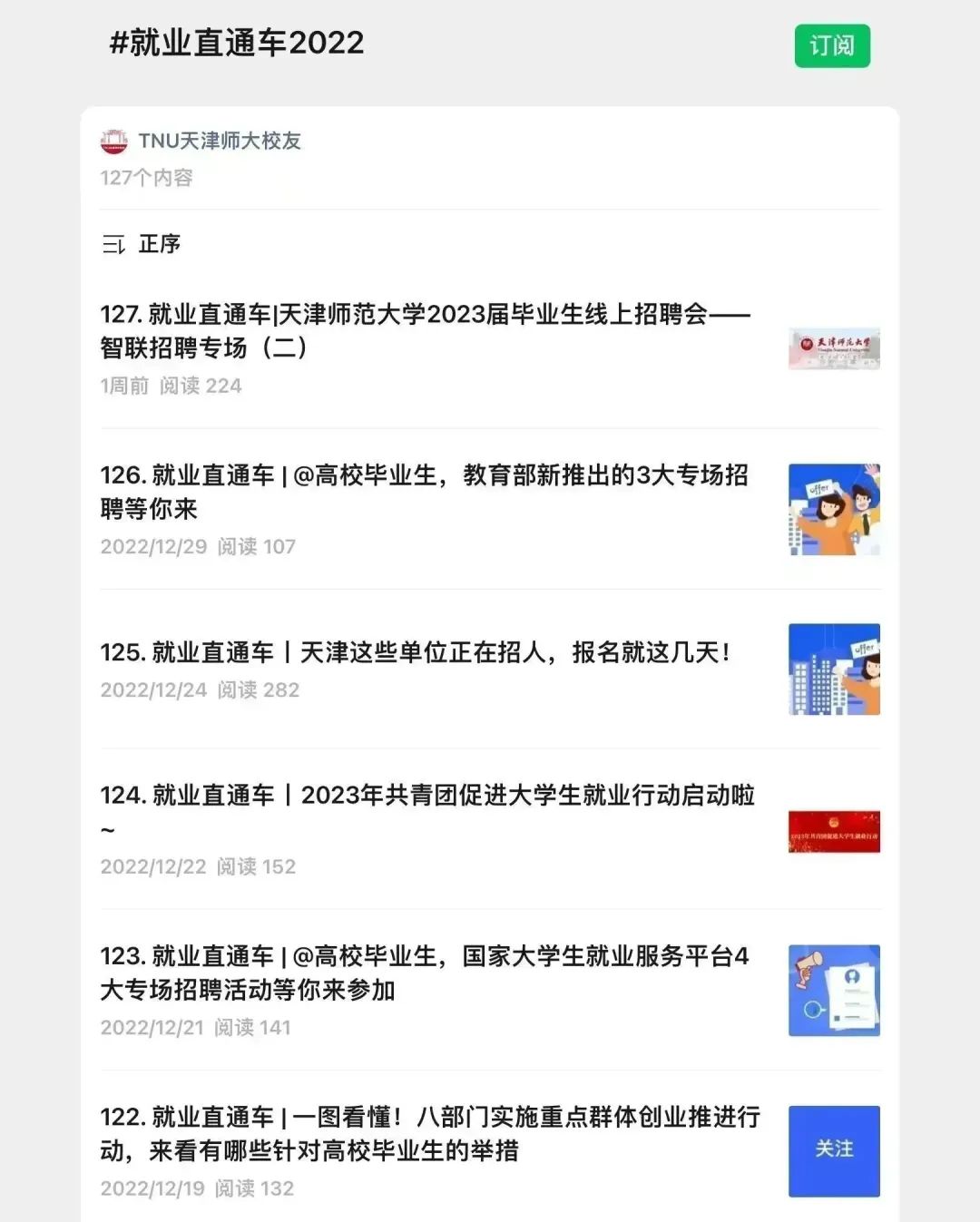Toggle the 正序 sort order
980x1222 pixels.
pos(142,244)
